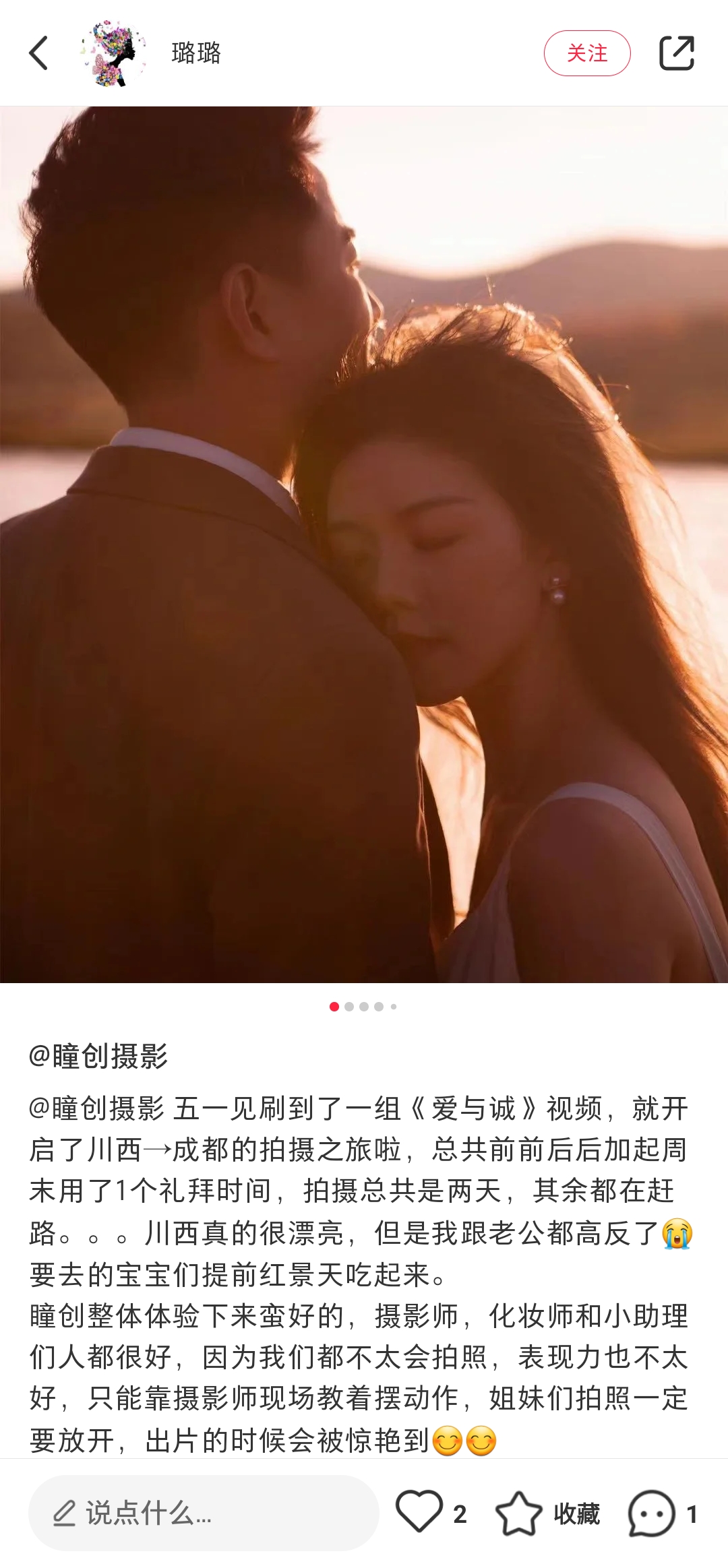This screenshot has height=1568, width=728.
Task: Open 璐璐's profile avatar
Action: (x=114, y=53)
